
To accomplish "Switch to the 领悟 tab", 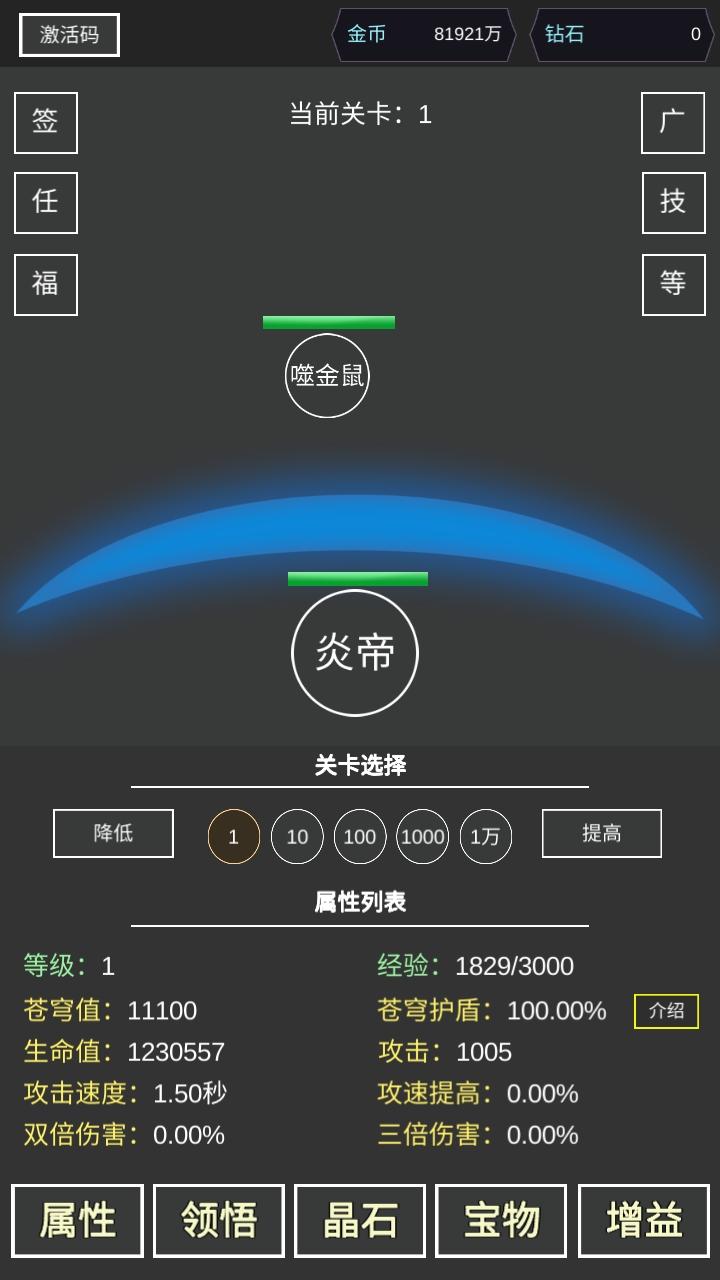I will point(218,1219).
